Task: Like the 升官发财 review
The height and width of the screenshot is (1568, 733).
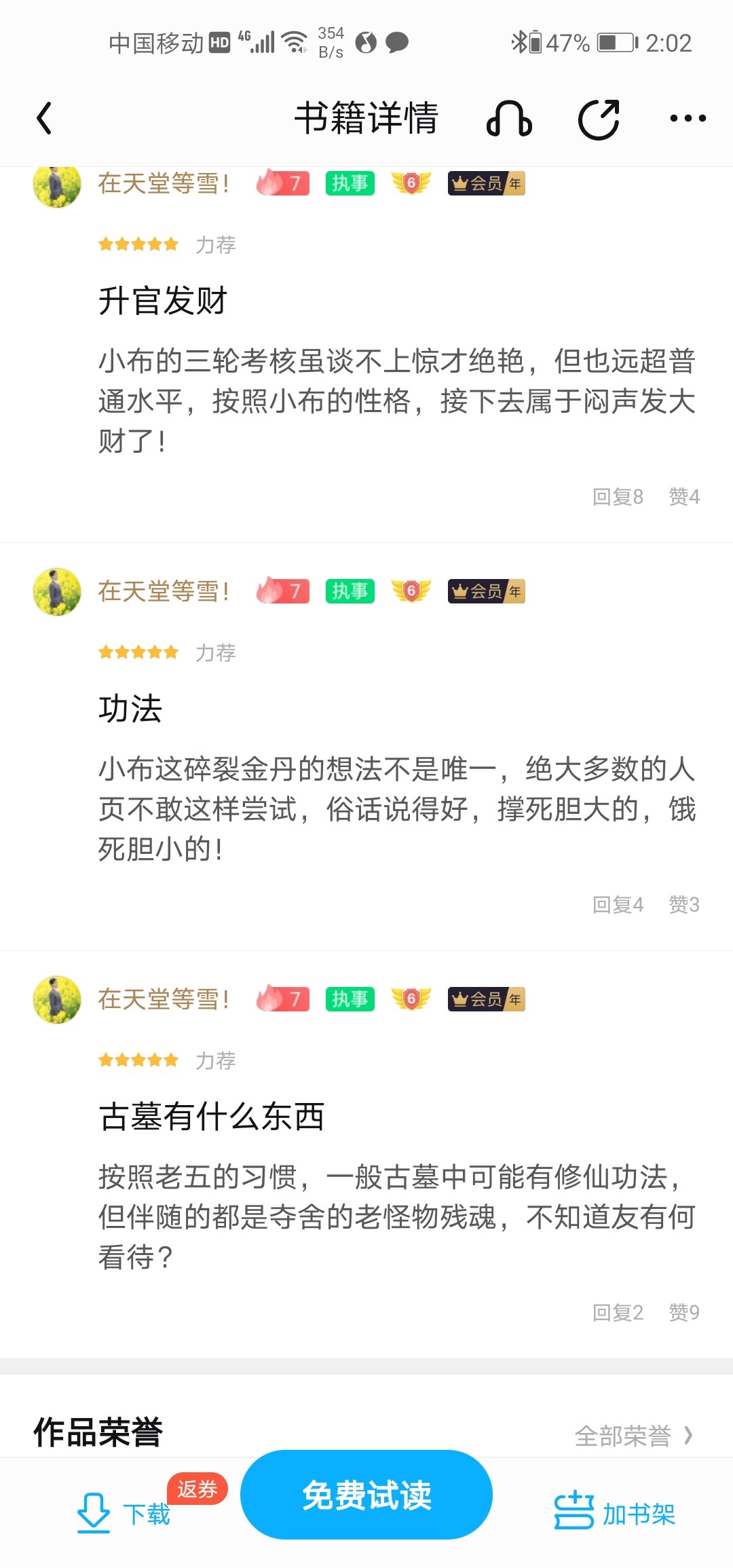Action: [x=684, y=497]
